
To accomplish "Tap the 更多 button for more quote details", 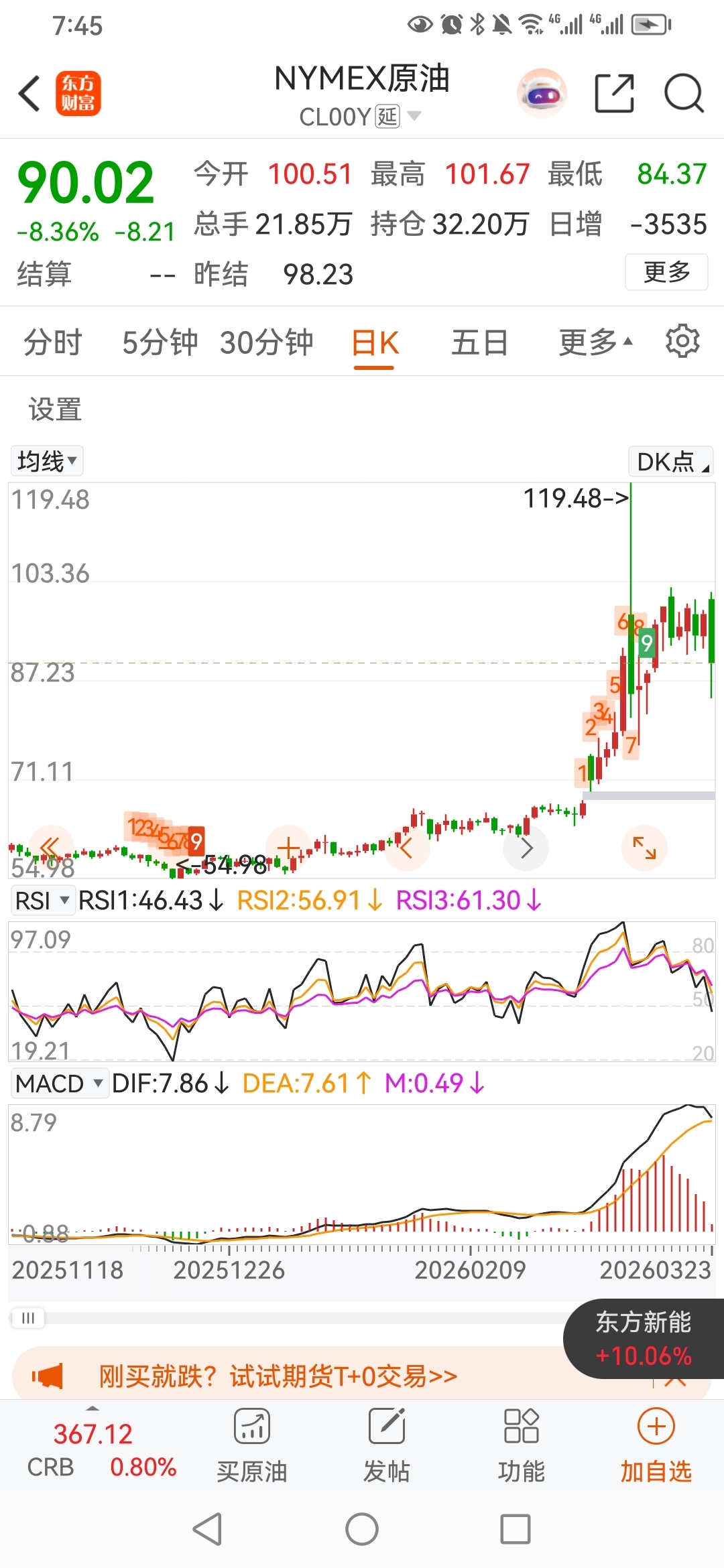I will [x=666, y=272].
